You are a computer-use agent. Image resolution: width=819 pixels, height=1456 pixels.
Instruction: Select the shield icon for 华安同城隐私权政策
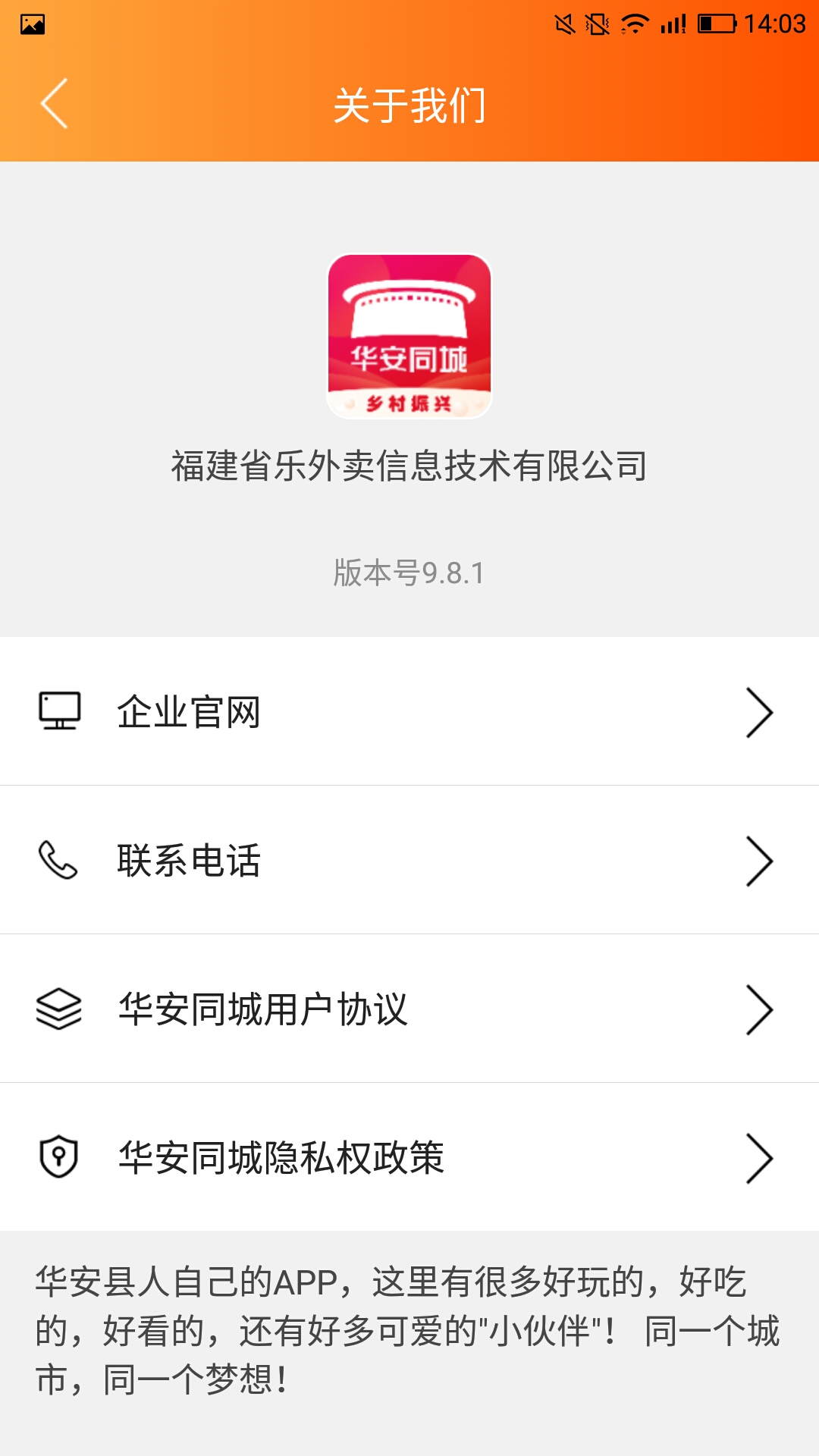click(58, 1156)
